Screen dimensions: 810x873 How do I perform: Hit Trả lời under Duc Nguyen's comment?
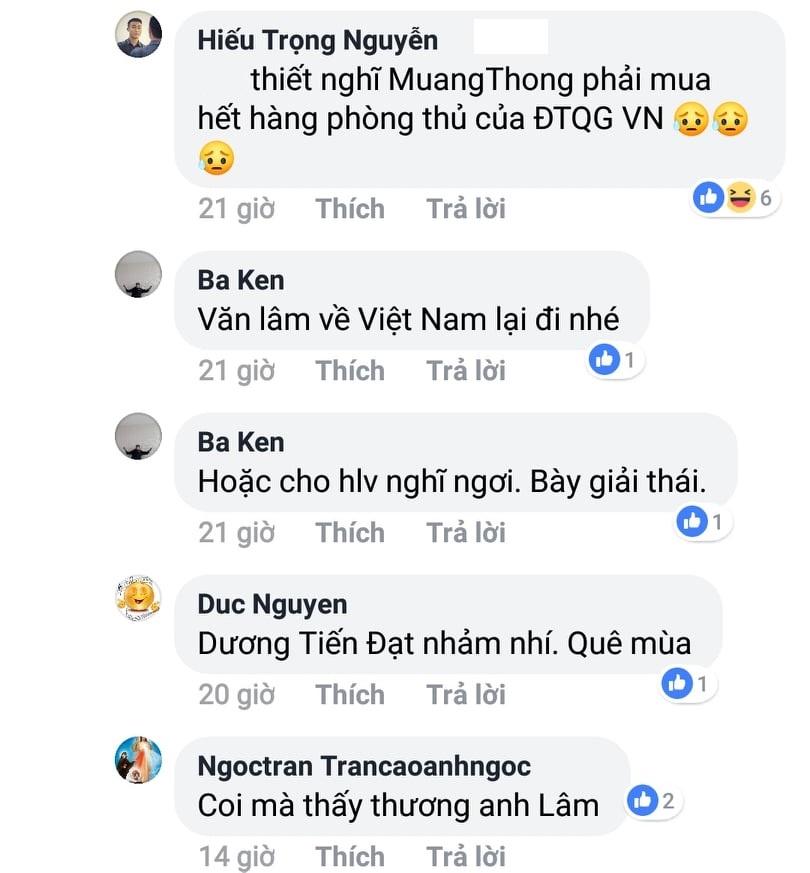point(466,695)
